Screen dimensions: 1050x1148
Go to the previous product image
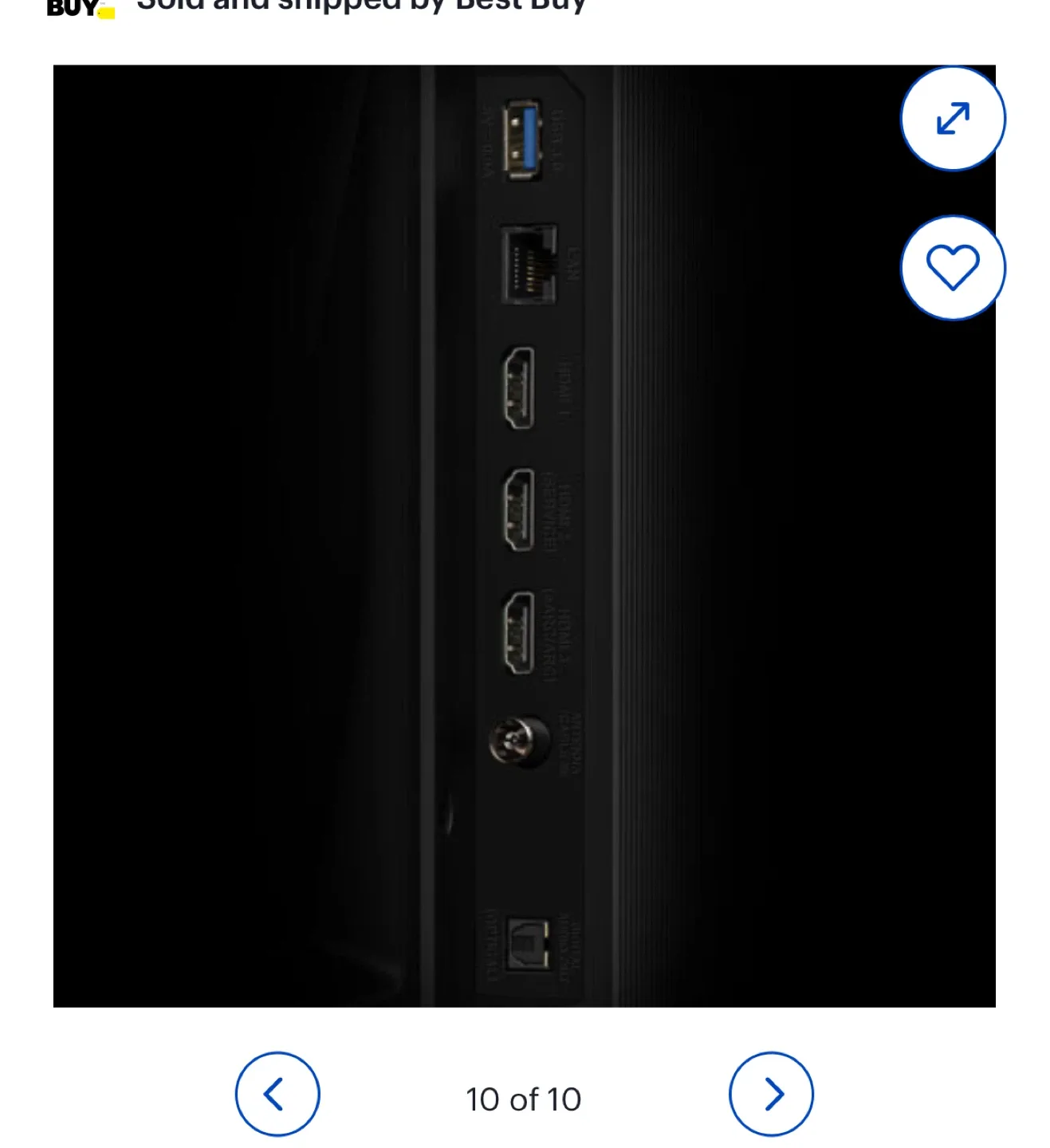point(277,1094)
